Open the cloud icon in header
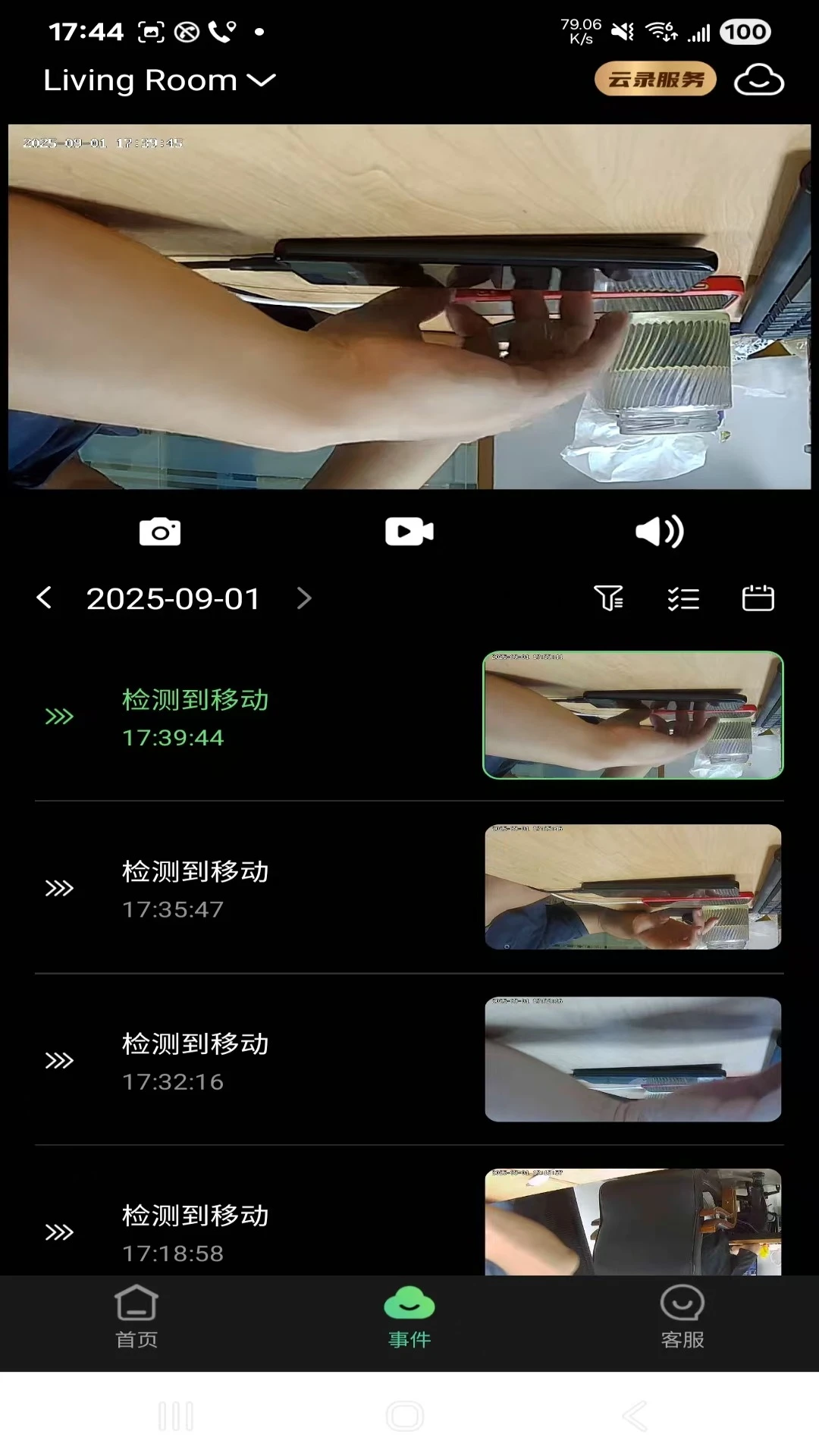Screen dimensions: 819x1456 point(758,80)
